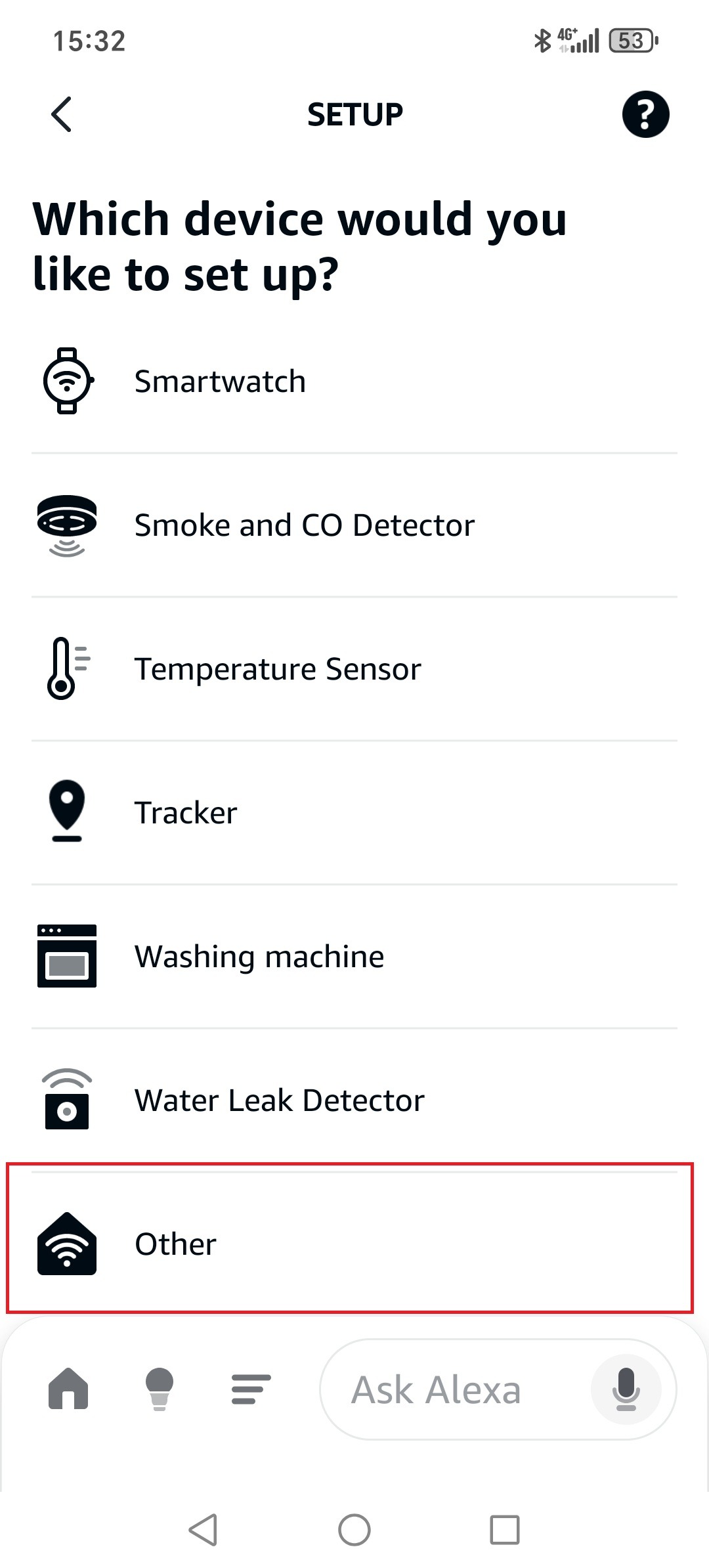Tap the Tracker location pin icon

(66, 812)
